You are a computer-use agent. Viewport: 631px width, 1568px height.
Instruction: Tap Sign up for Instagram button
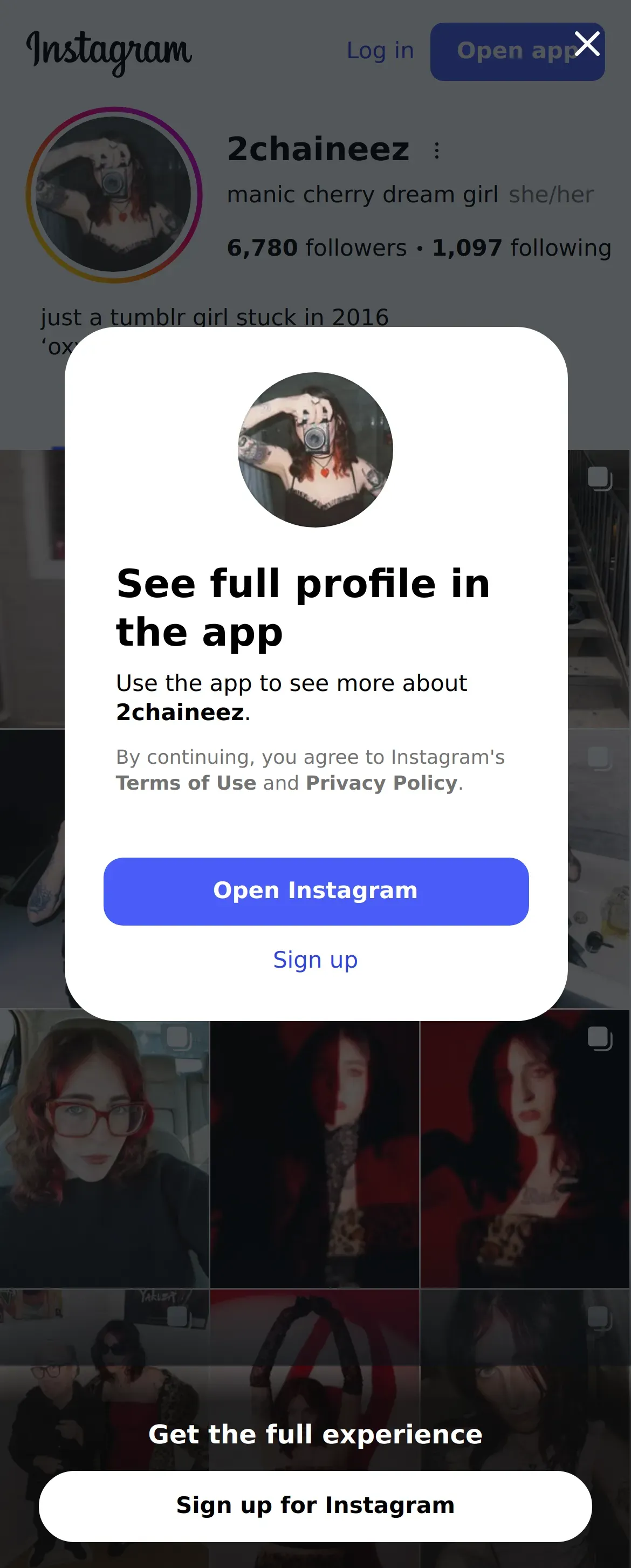pos(315,1506)
